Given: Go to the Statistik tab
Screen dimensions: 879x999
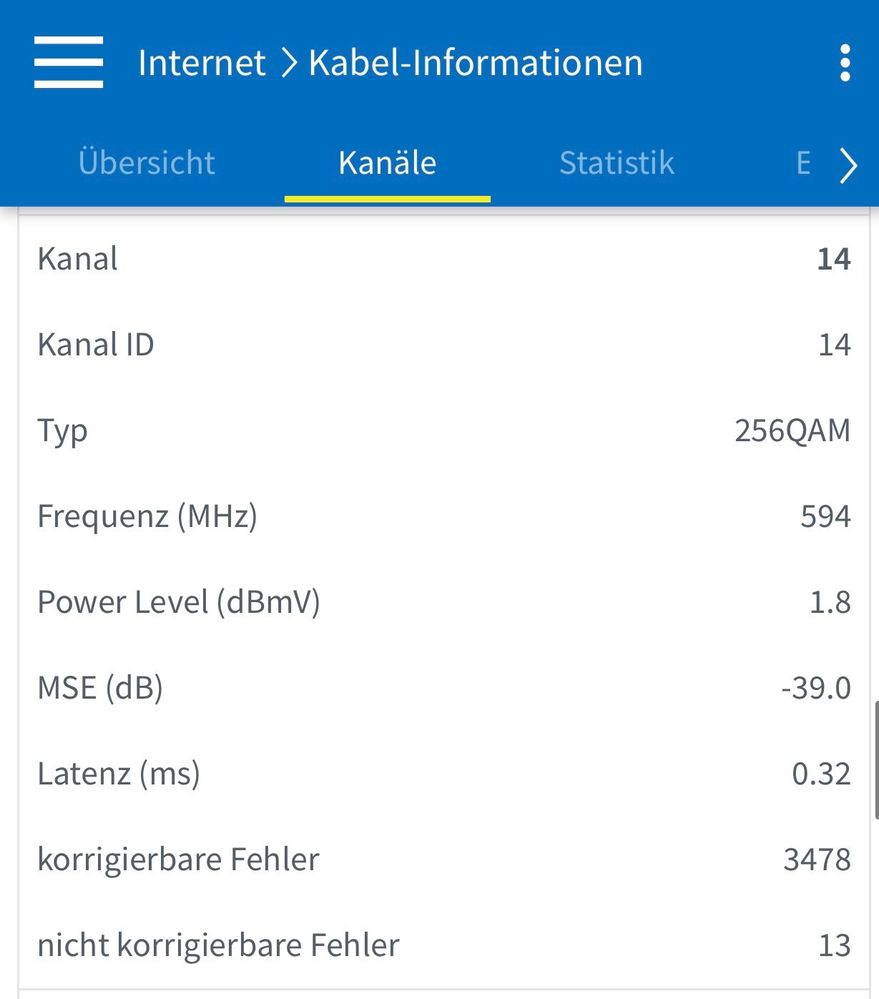Looking at the screenshot, I should click(616, 163).
